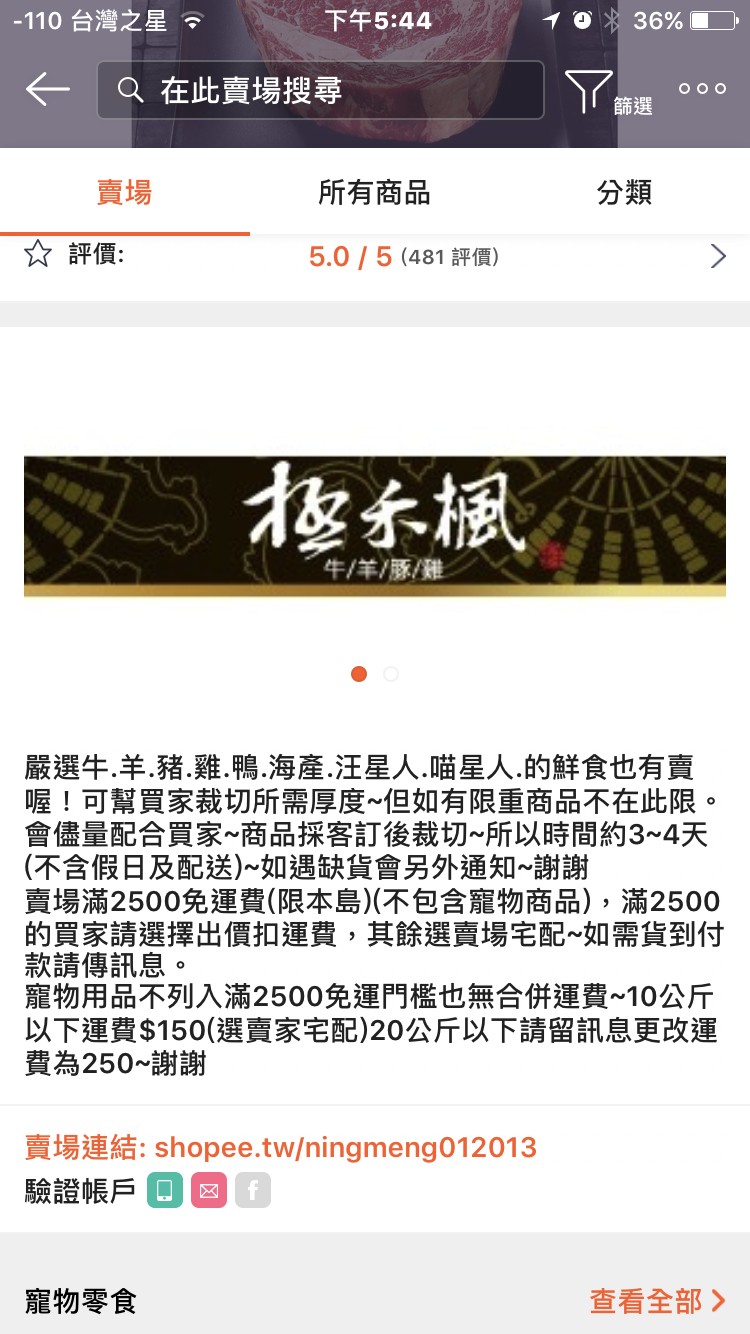Open the three-dot overflow menu

click(x=702, y=89)
